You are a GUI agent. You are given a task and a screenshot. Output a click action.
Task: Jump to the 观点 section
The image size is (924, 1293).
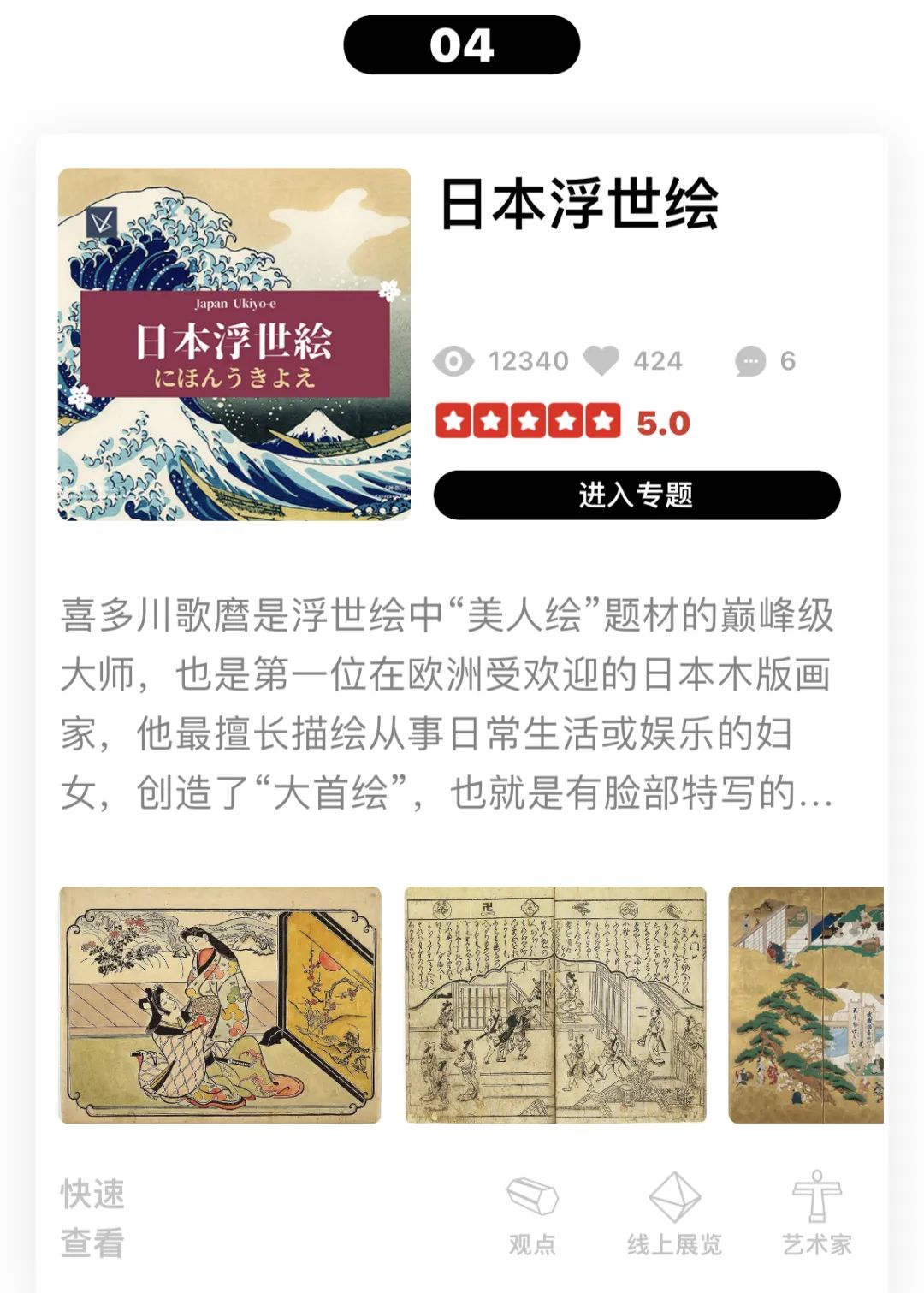point(532,1213)
